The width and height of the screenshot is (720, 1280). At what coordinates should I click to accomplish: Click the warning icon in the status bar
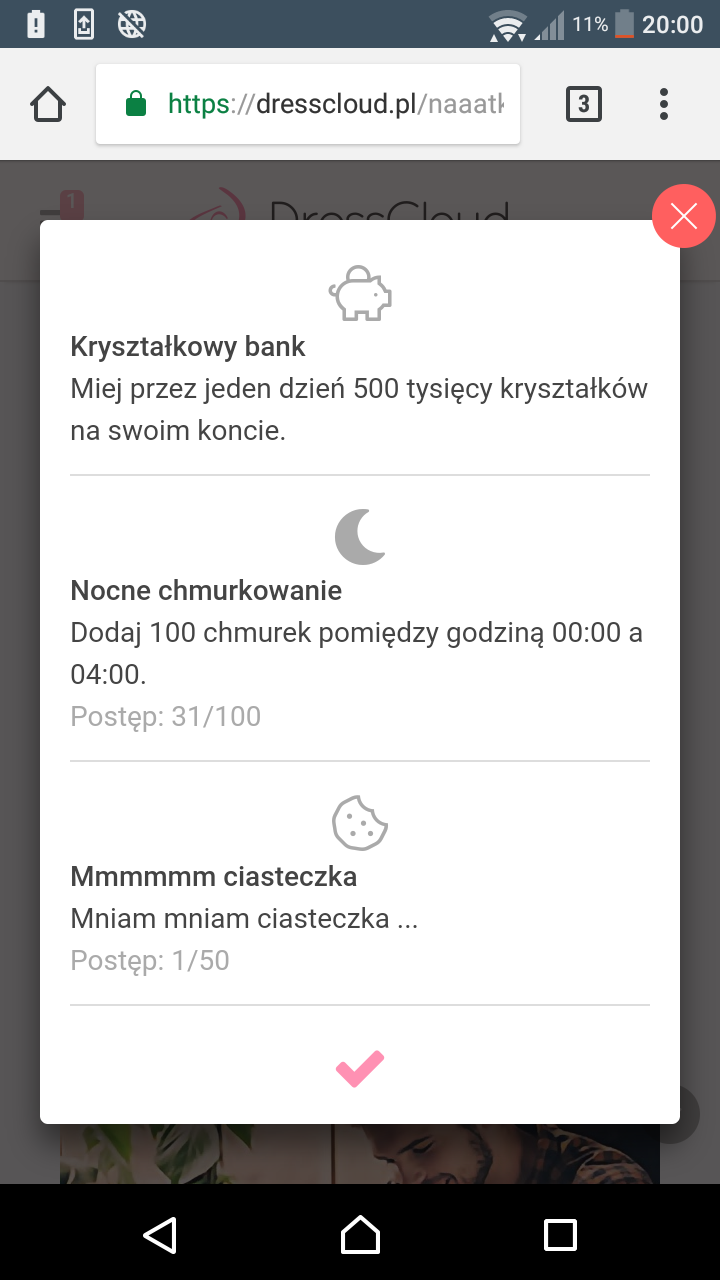37,24
